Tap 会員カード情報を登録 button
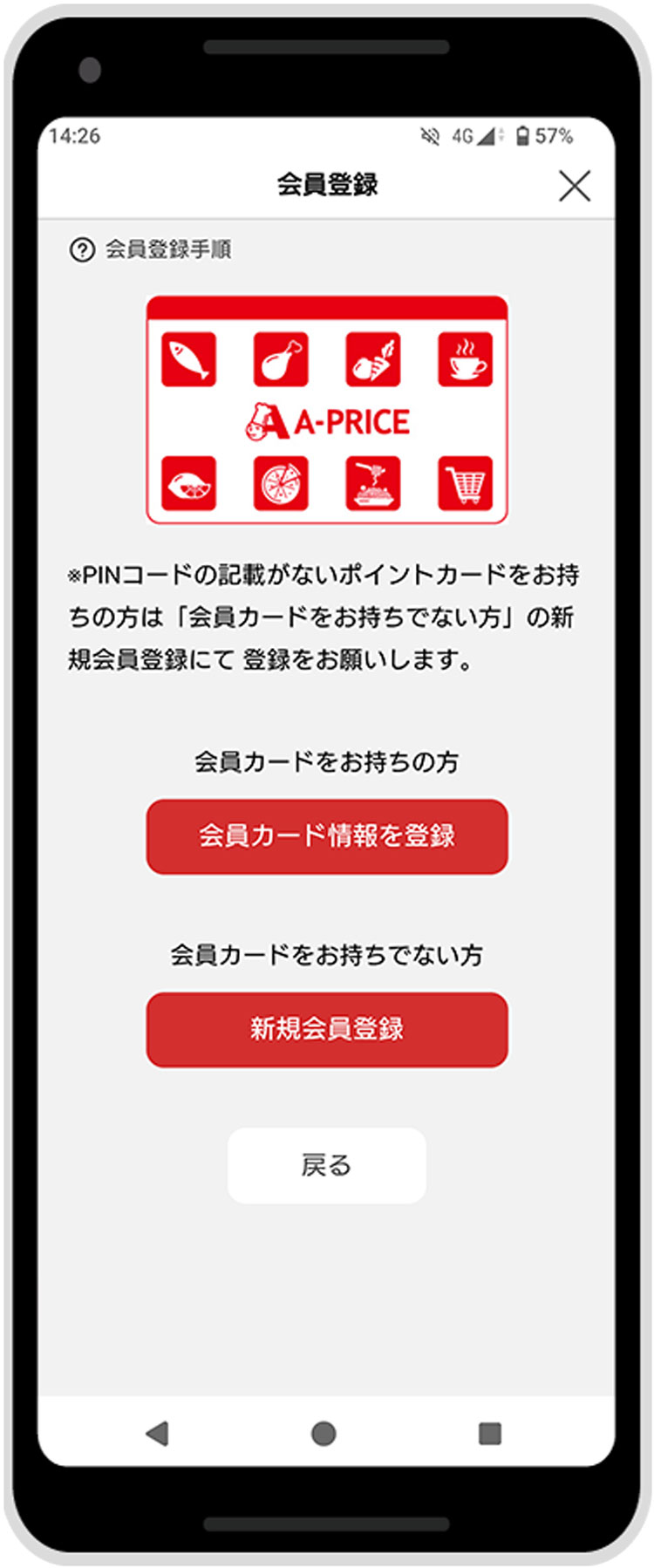The image size is (654, 1568). tap(327, 836)
